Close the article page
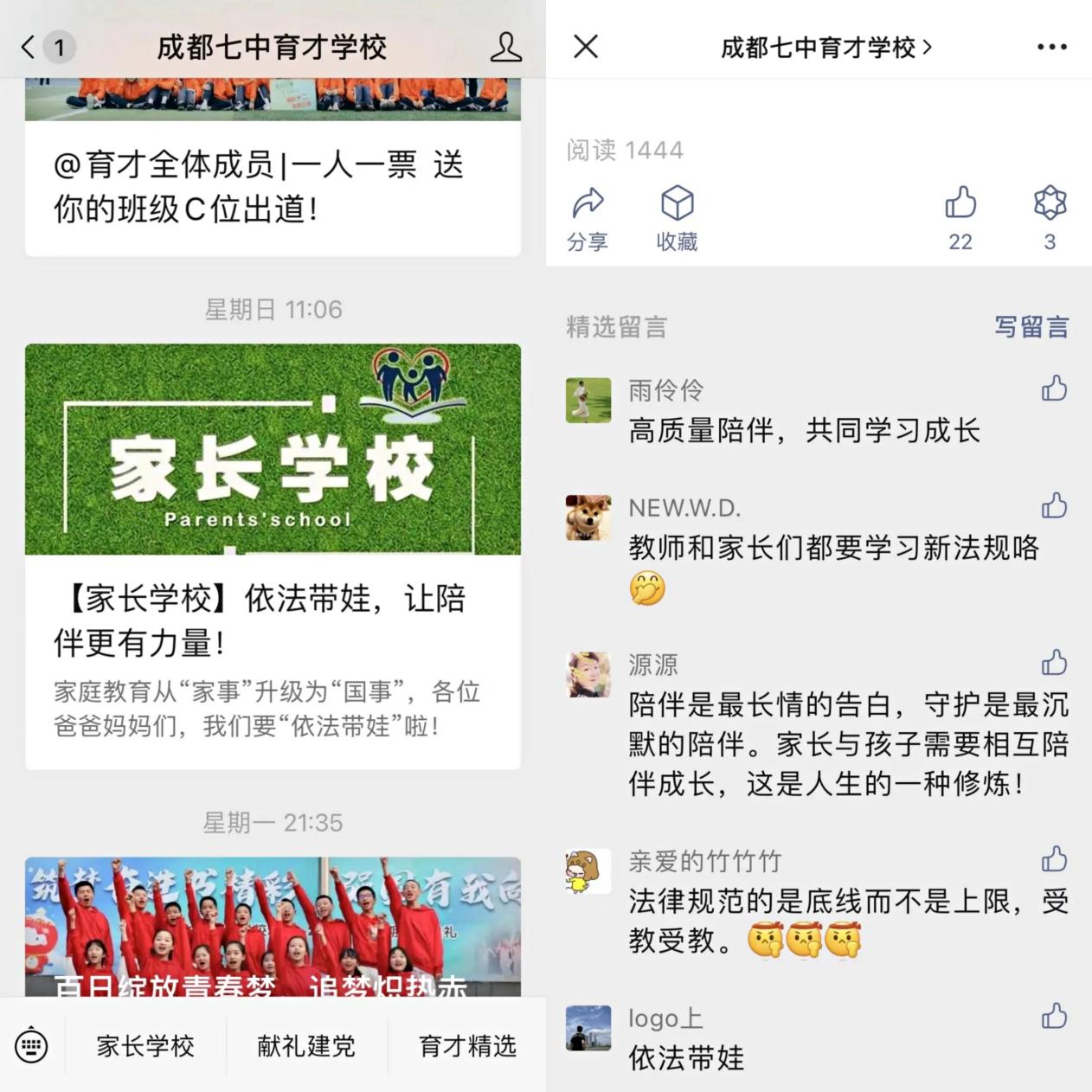The width and height of the screenshot is (1092, 1092). pyautogui.click(x=586, y=47)
